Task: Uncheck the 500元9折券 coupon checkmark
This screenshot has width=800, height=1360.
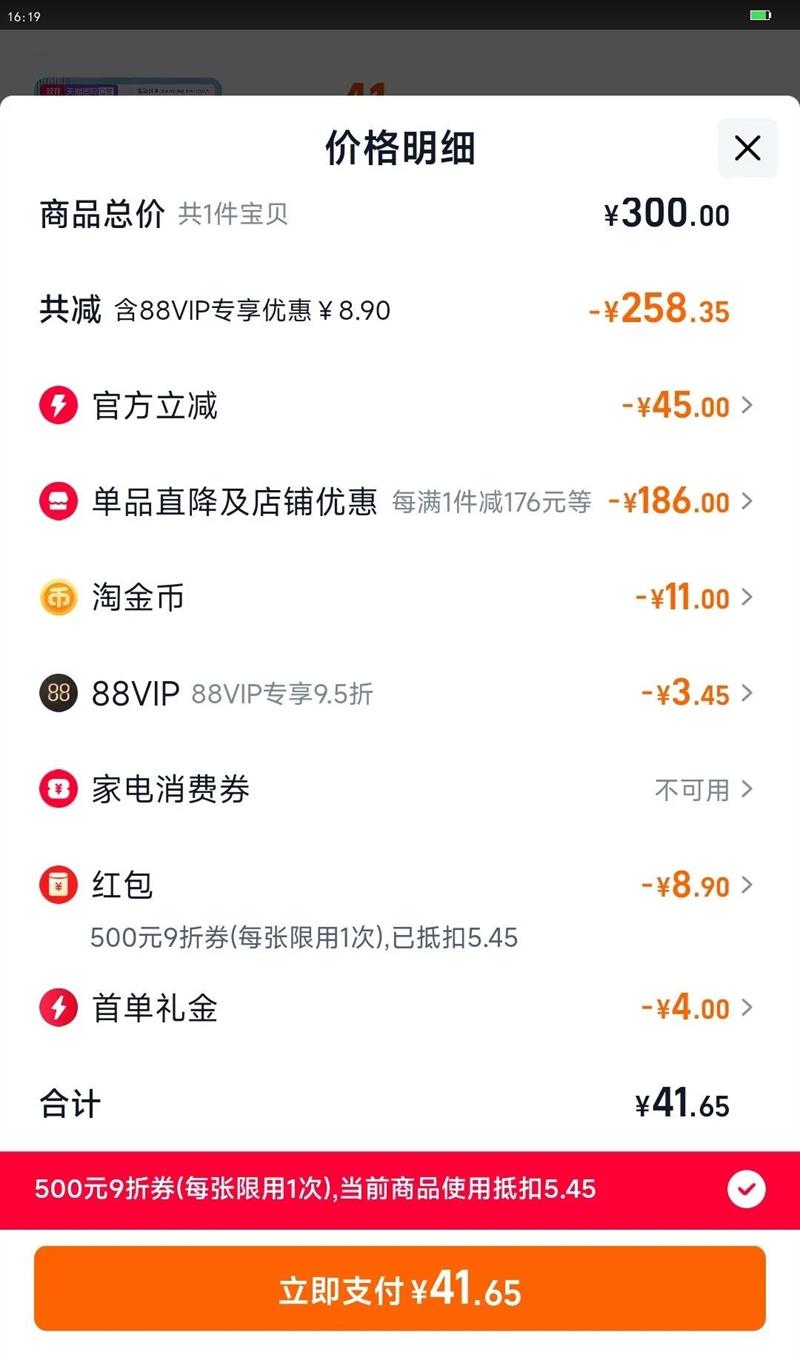Action: 746,1189
